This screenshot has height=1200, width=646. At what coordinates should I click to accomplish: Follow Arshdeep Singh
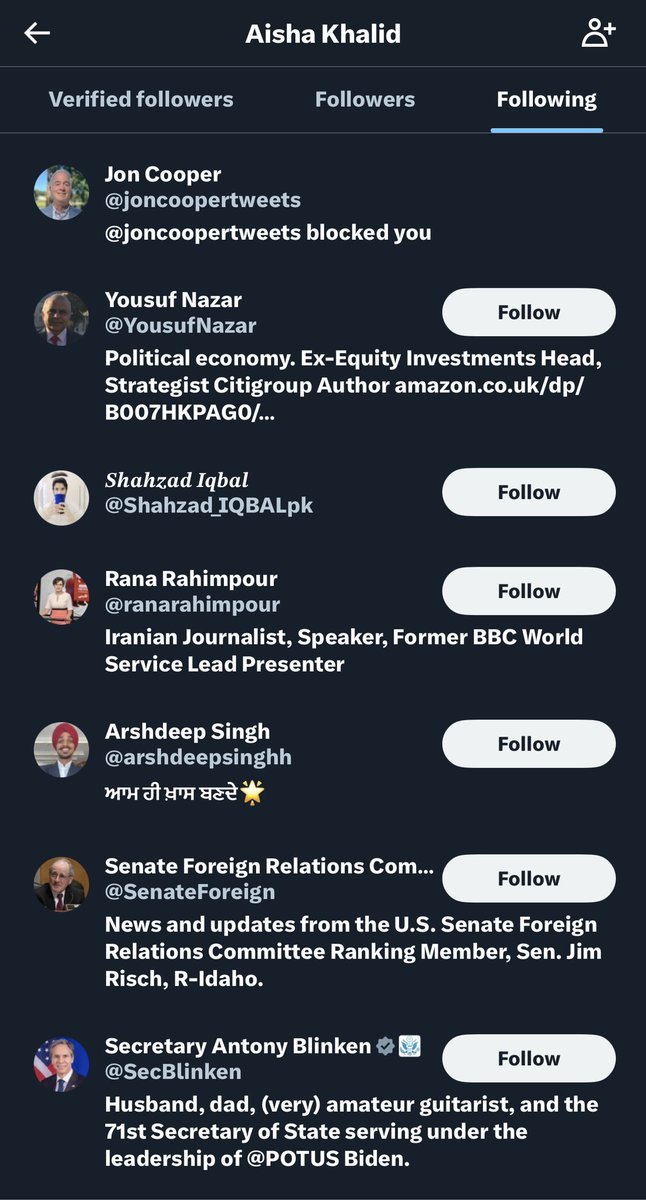click(x=528, y=744)
